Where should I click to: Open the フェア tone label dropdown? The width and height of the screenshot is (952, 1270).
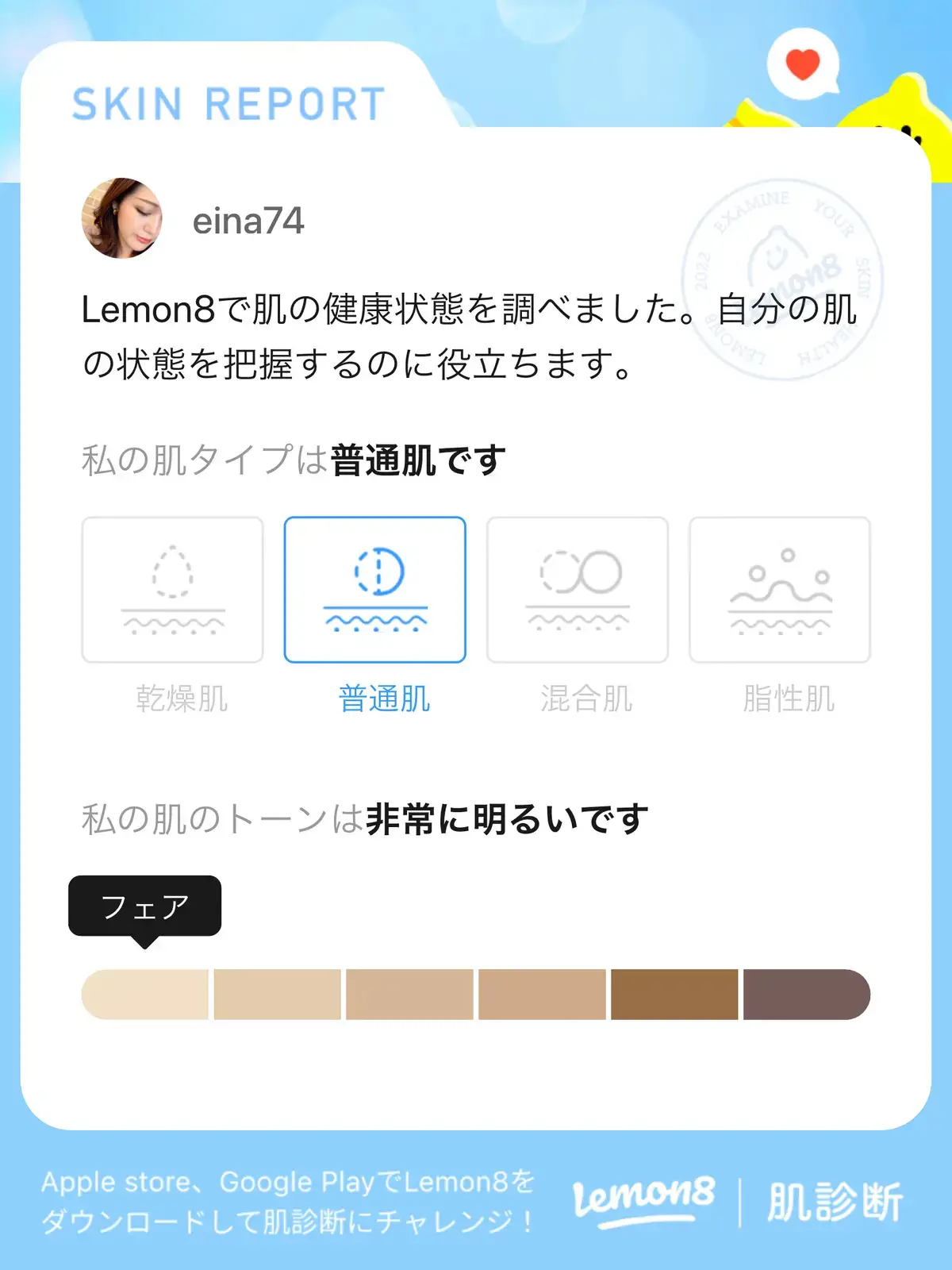[x=145, y=904]
